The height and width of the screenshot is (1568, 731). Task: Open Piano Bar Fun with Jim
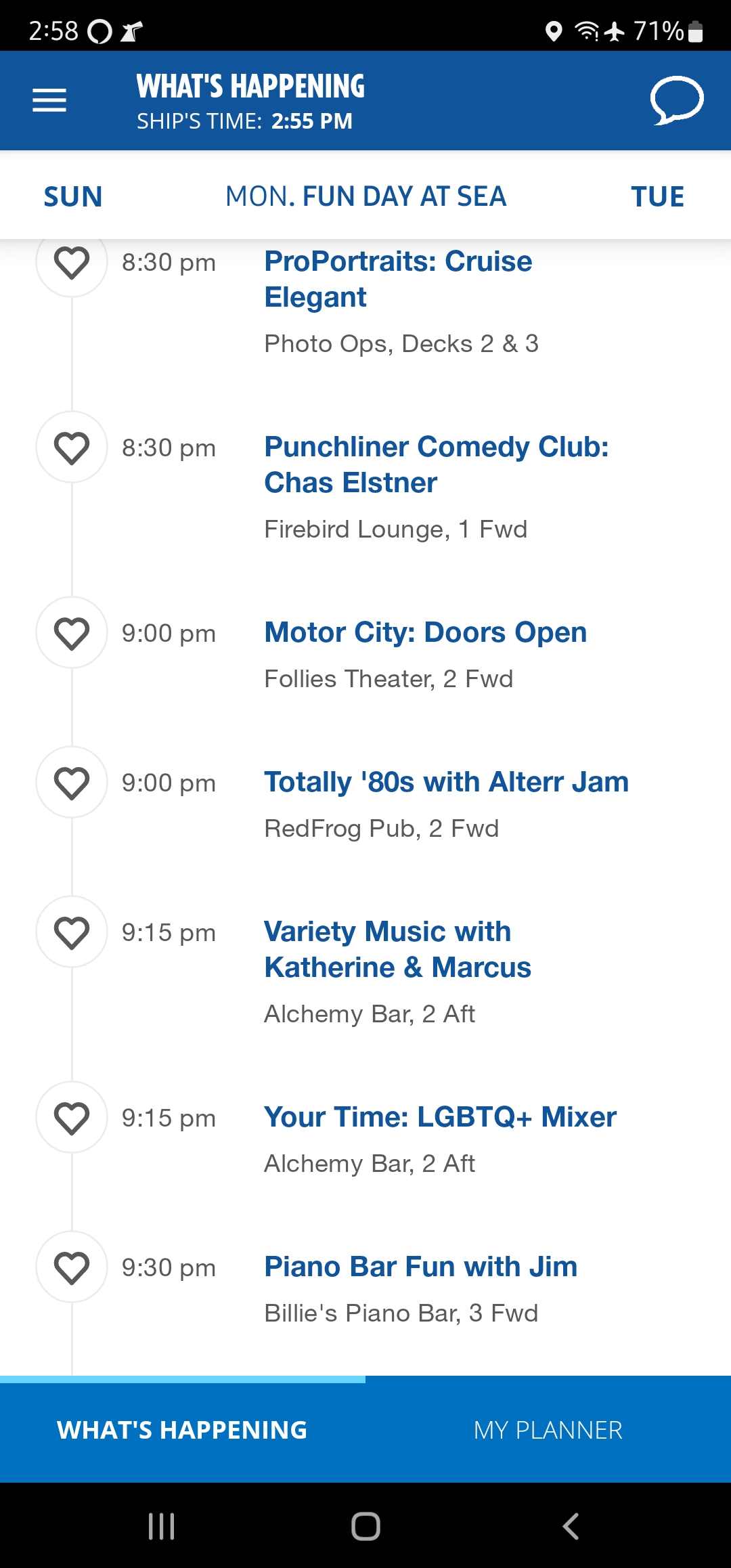[x=420, y=1267]
